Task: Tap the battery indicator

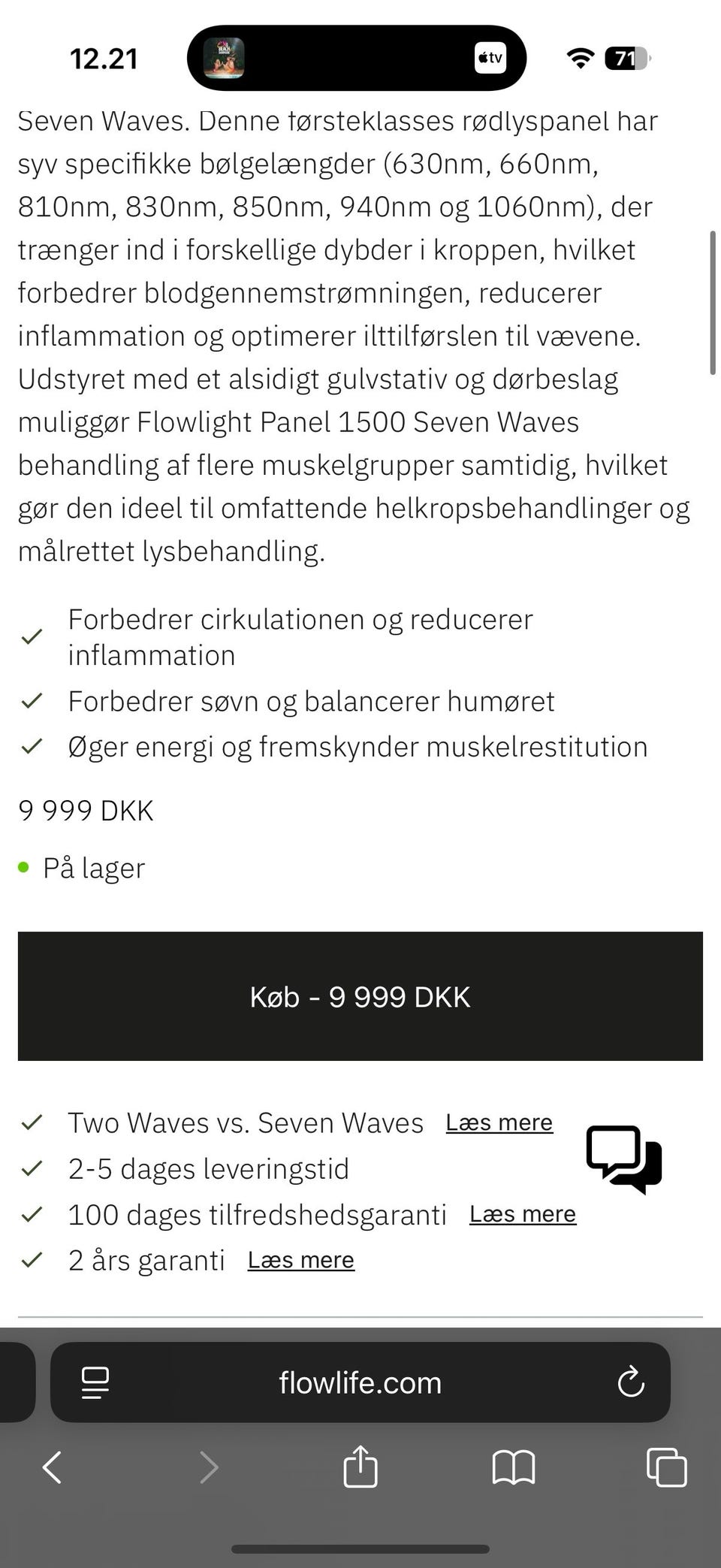Action: click(x=626, y=58)
